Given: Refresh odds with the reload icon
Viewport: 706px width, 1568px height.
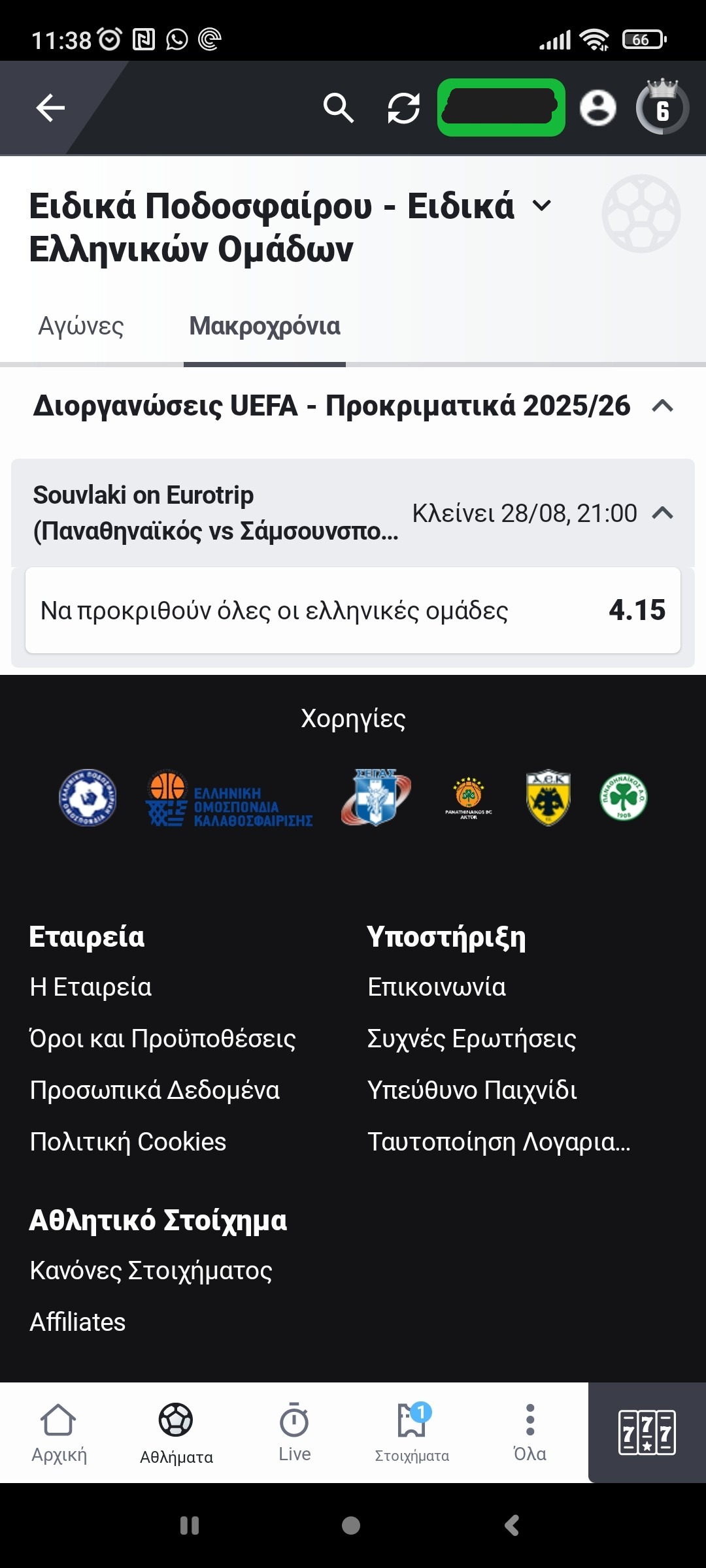Looking at the screenshot, I should pos(403,108).
